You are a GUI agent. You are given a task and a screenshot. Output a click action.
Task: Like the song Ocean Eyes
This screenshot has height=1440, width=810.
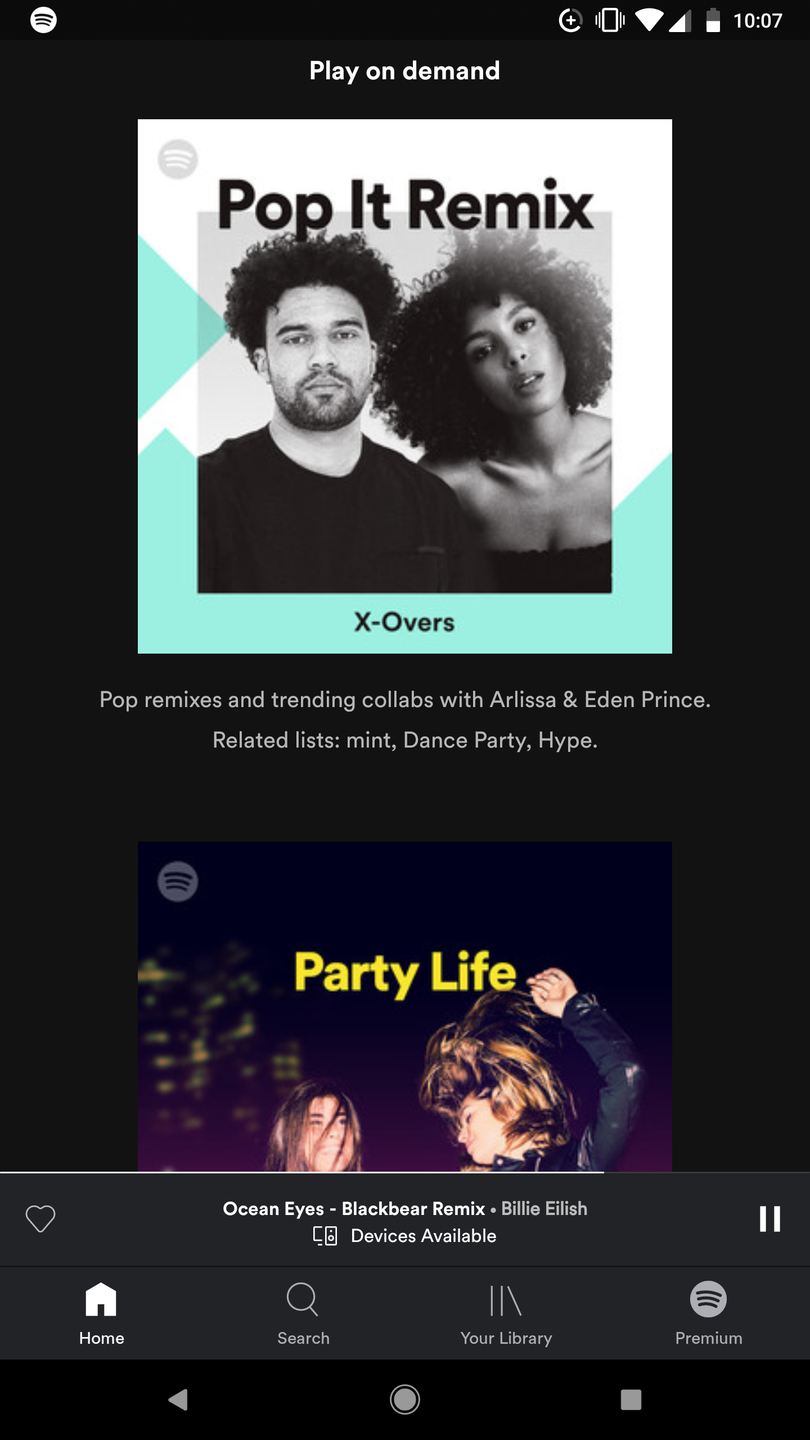[40, 1219]
